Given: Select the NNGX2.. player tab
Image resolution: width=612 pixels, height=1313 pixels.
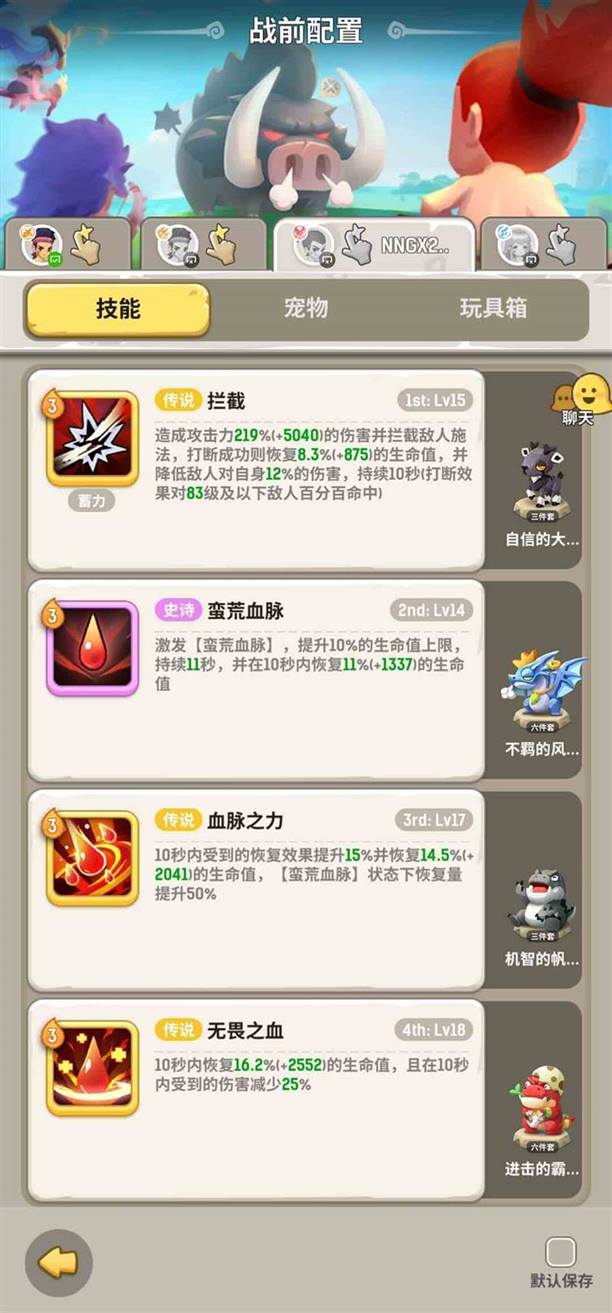Looking at the screenshot, I should pos(373,246).
